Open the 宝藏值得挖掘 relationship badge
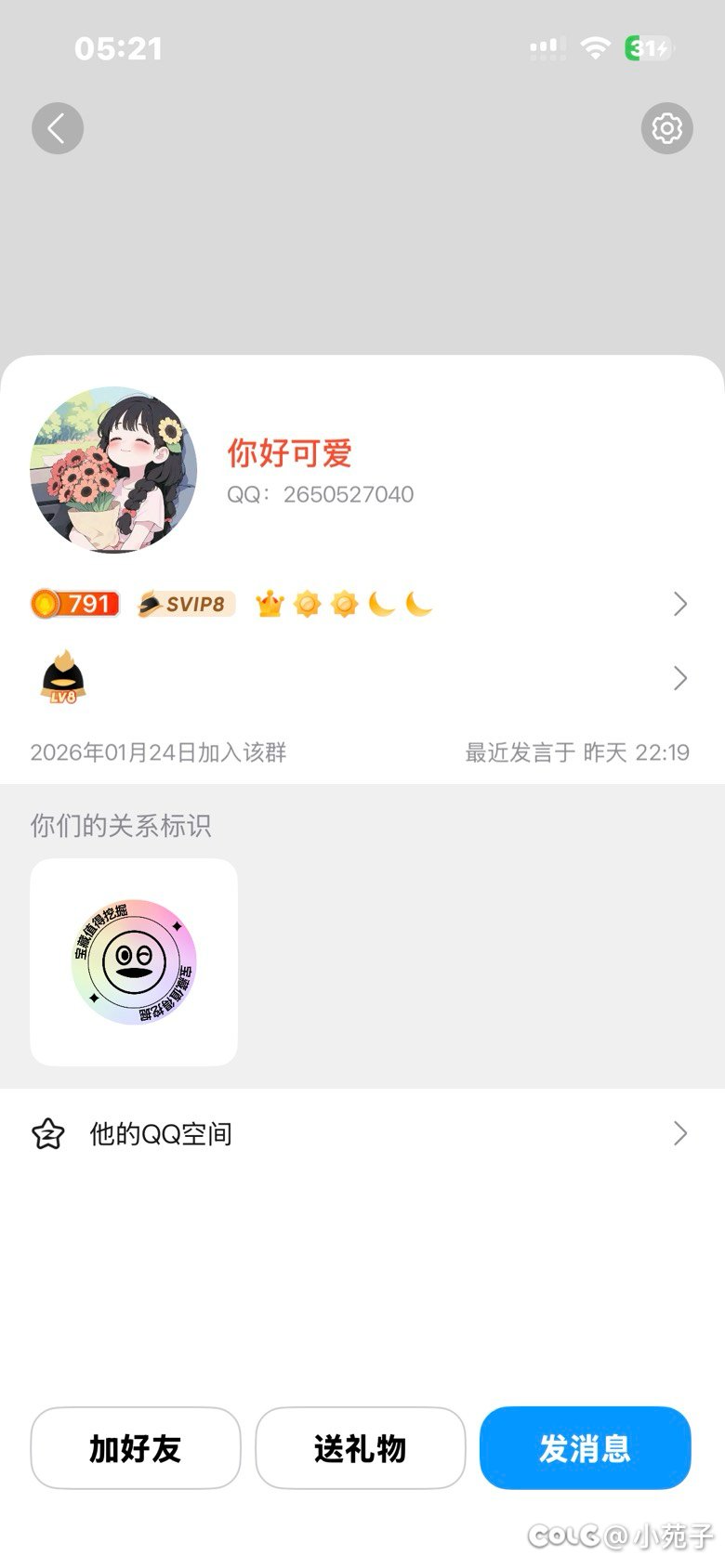This screenshot has width=725, height=1568. [132, 961]
